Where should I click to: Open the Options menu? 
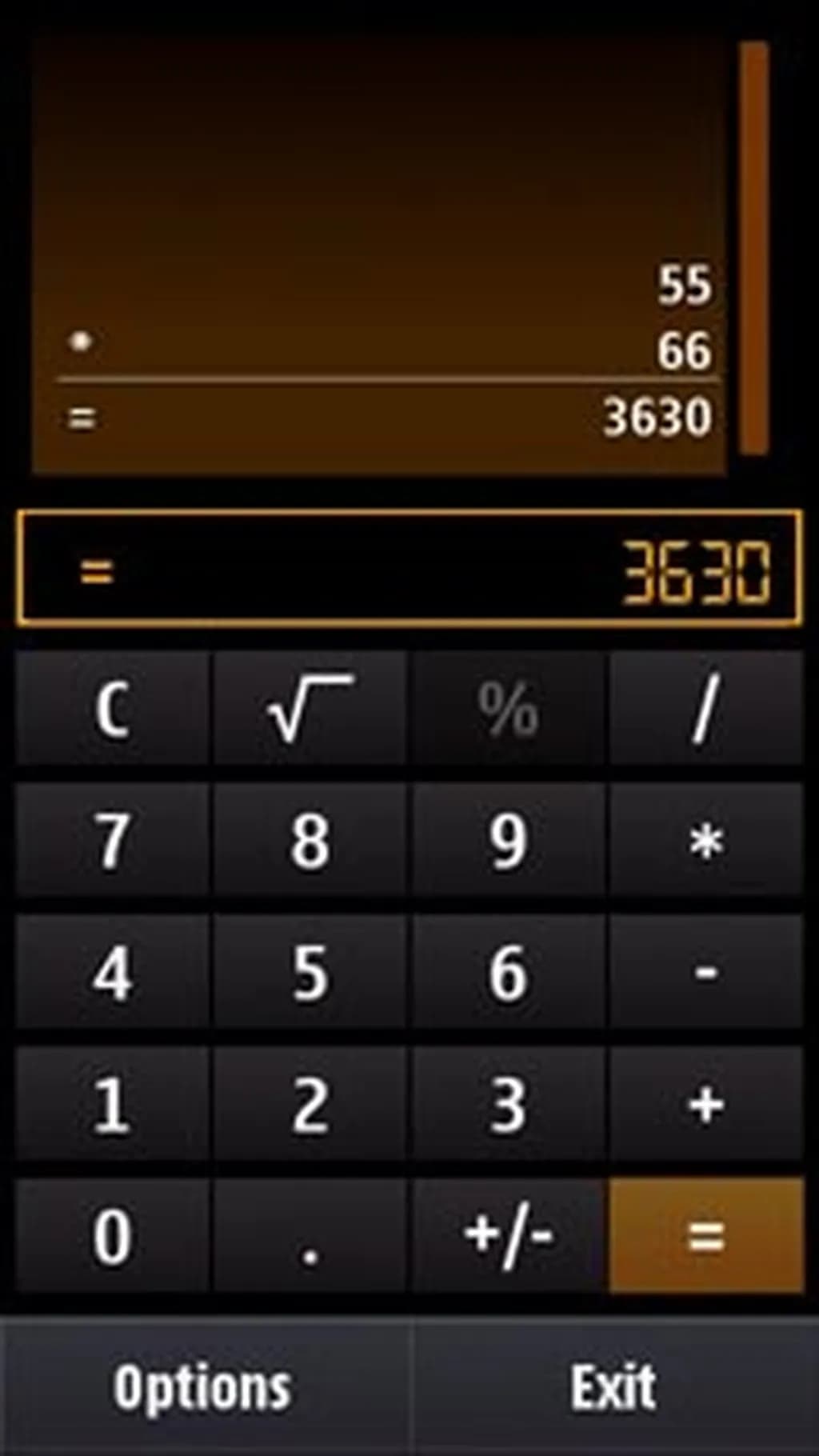pos(203,1387)
